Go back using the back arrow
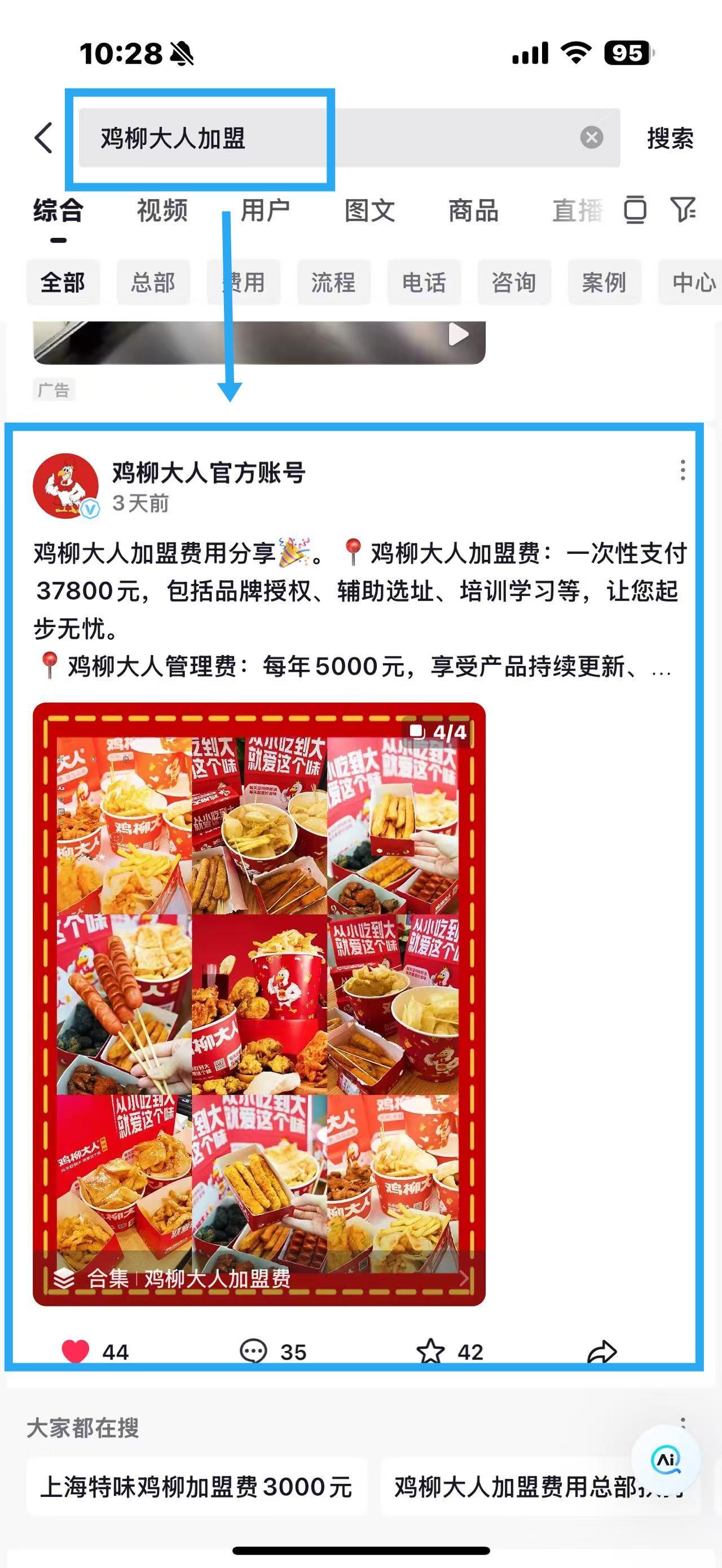This screenshot has height=1568, width=722. (x=44, y=138)
